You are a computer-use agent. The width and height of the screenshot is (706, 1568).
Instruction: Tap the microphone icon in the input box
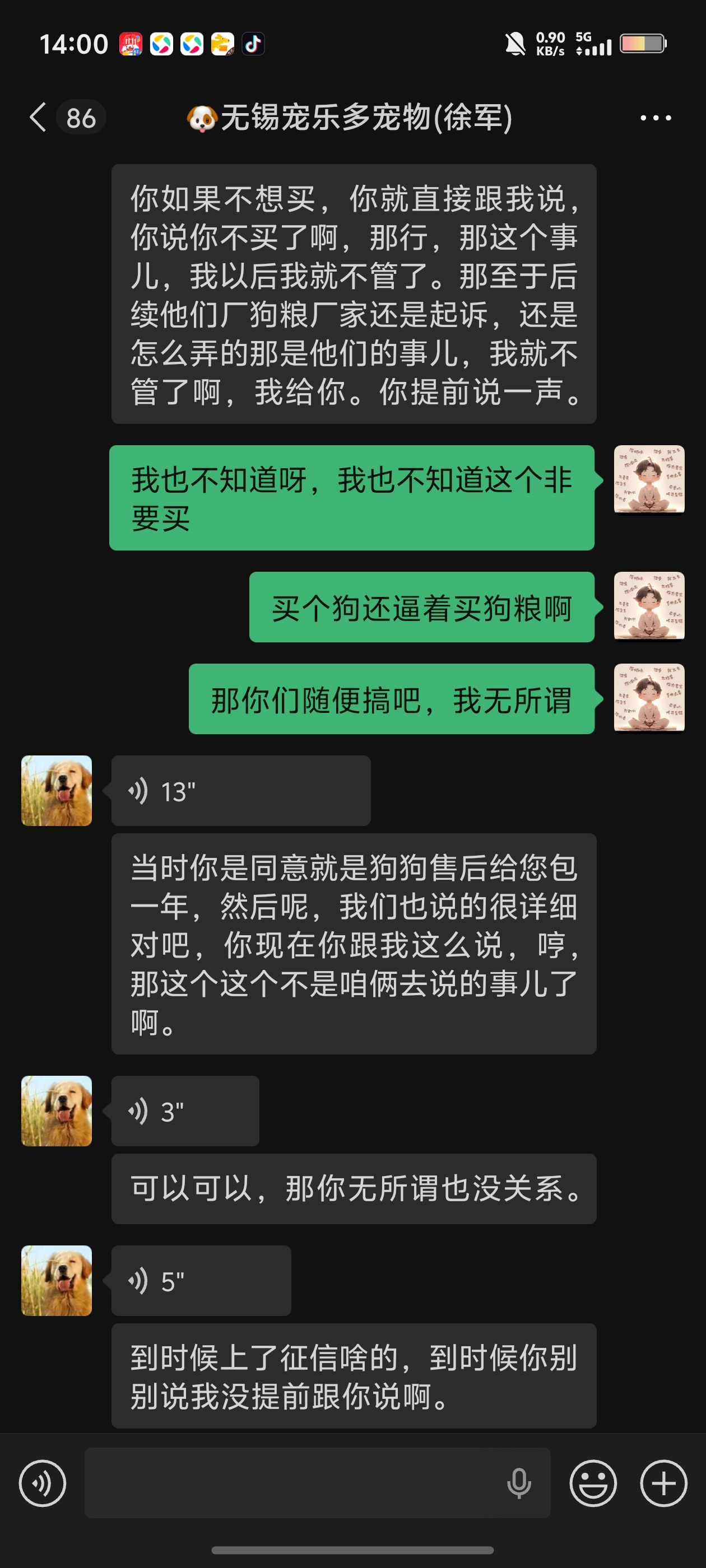(x=519, y=1483)
